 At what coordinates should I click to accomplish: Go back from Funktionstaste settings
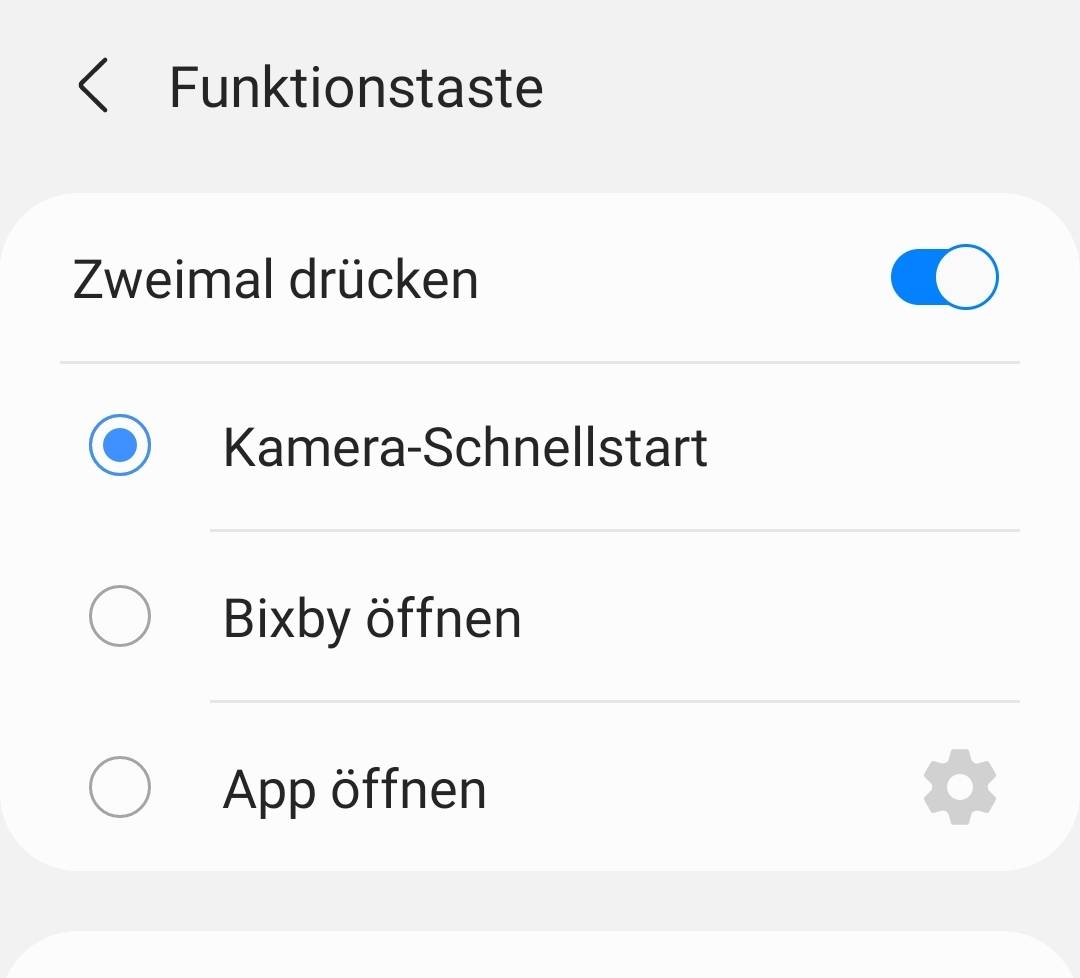[93, 86]
